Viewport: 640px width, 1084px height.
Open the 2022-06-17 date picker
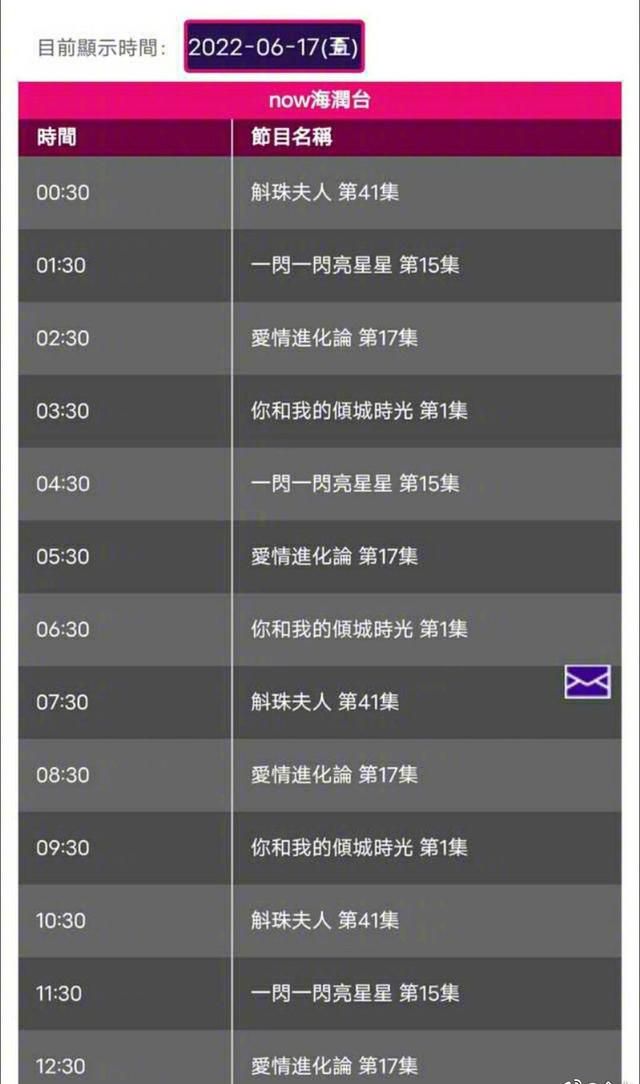tap(274, 46)
